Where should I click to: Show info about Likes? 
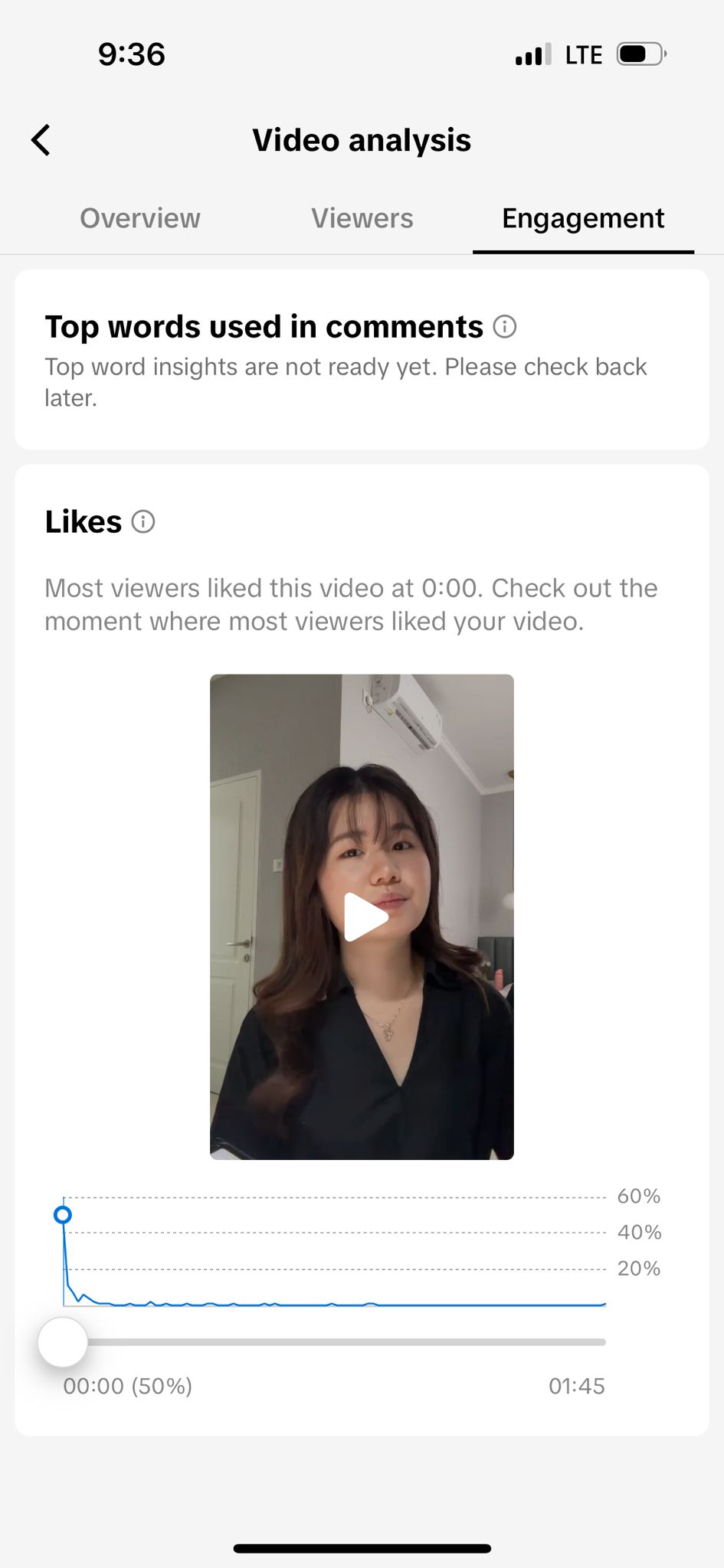coord(143,522)
